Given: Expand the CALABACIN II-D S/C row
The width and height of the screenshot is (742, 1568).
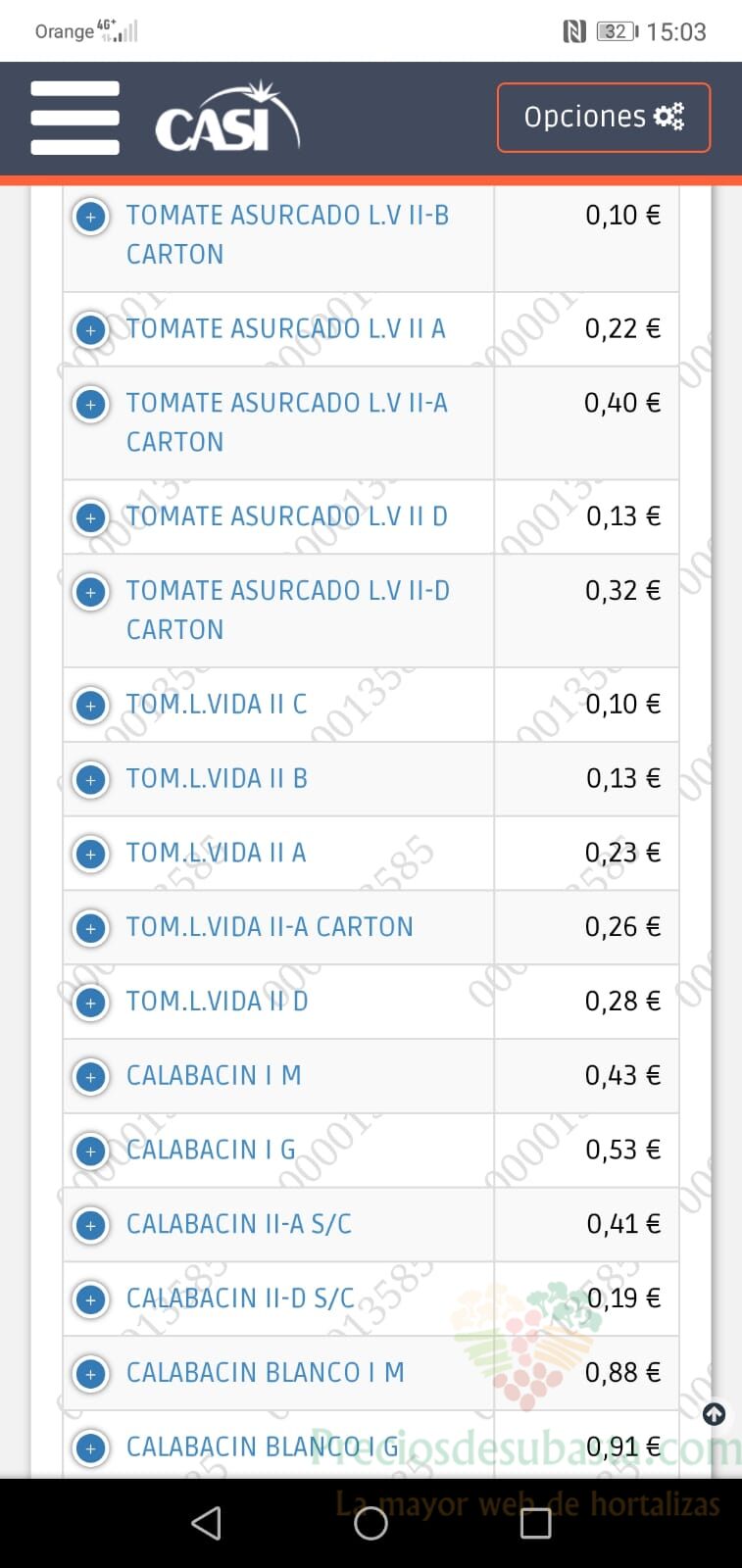Looking at the screenshot, I should tap(91, 1299).
